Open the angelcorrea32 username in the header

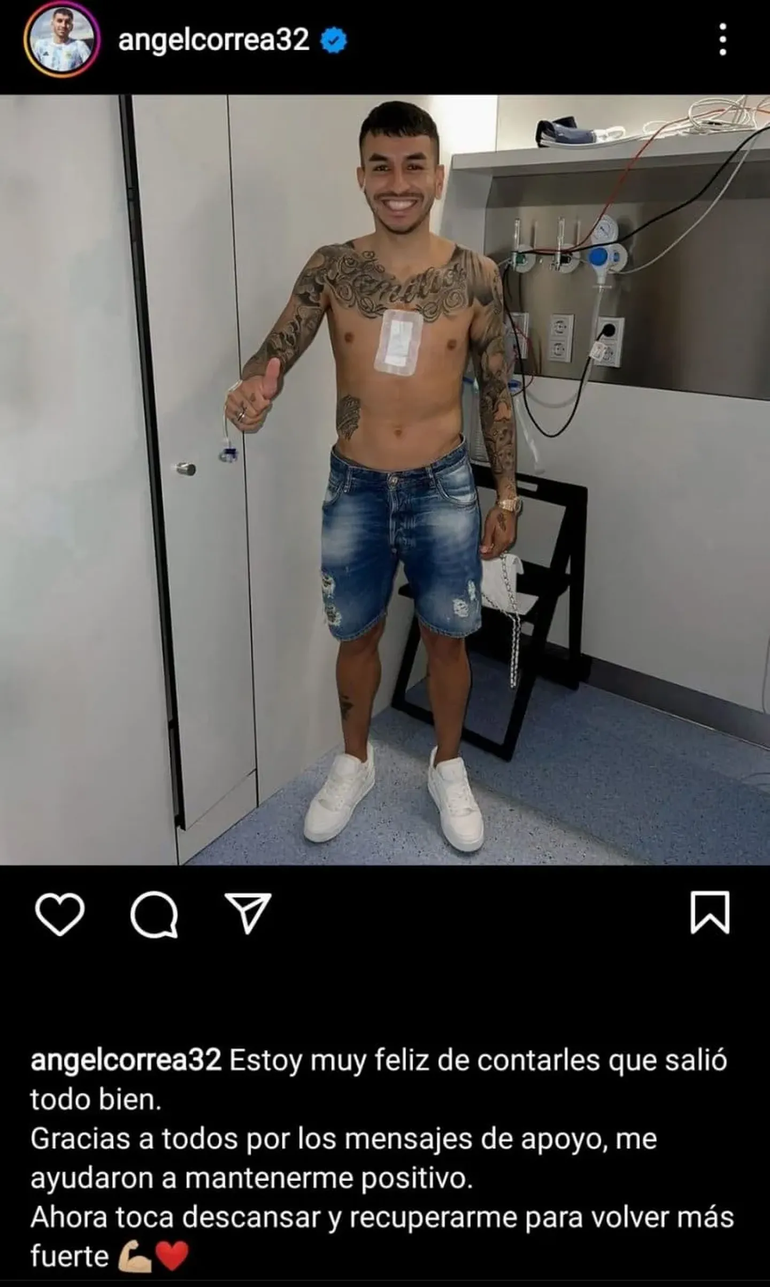(x=213, y=40)
